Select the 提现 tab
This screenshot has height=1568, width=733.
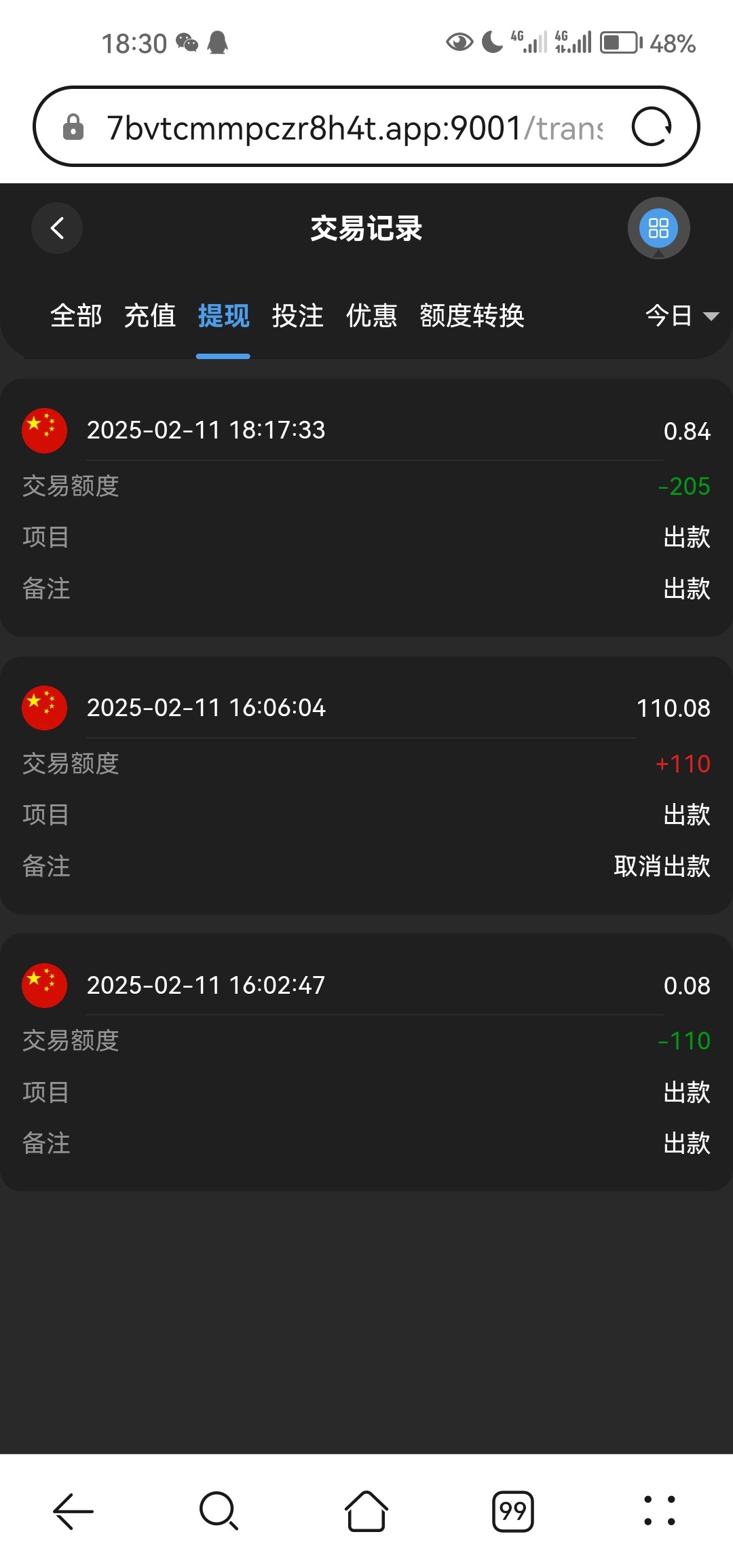(223, 316)
